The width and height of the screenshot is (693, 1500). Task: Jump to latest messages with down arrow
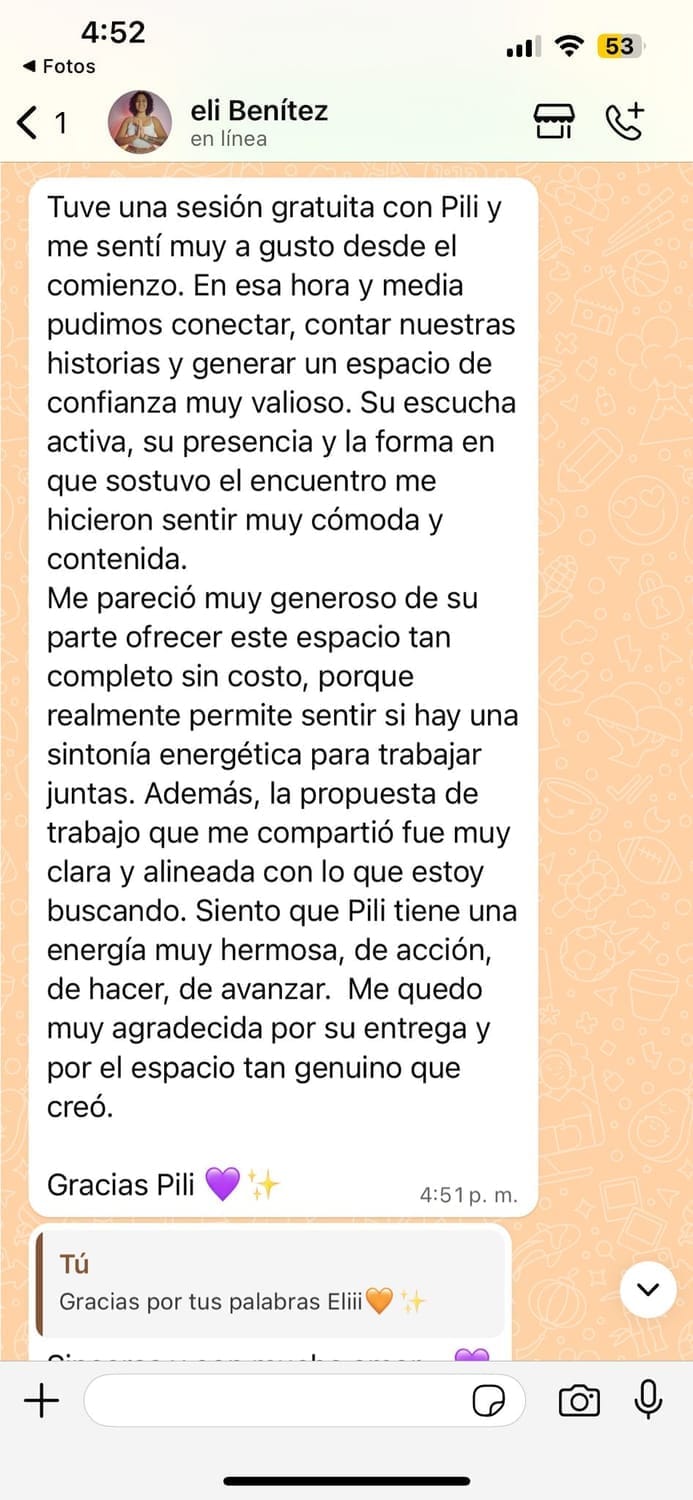click(x=648, y=1290)
